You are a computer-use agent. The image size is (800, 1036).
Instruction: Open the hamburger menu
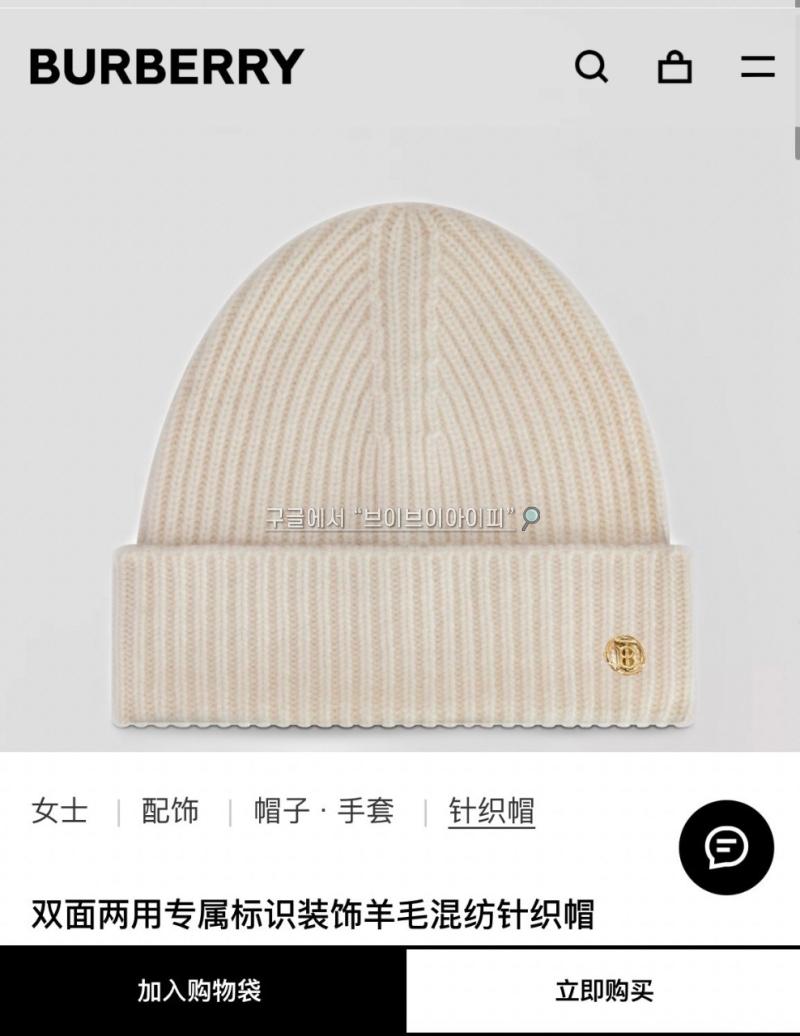757,67
